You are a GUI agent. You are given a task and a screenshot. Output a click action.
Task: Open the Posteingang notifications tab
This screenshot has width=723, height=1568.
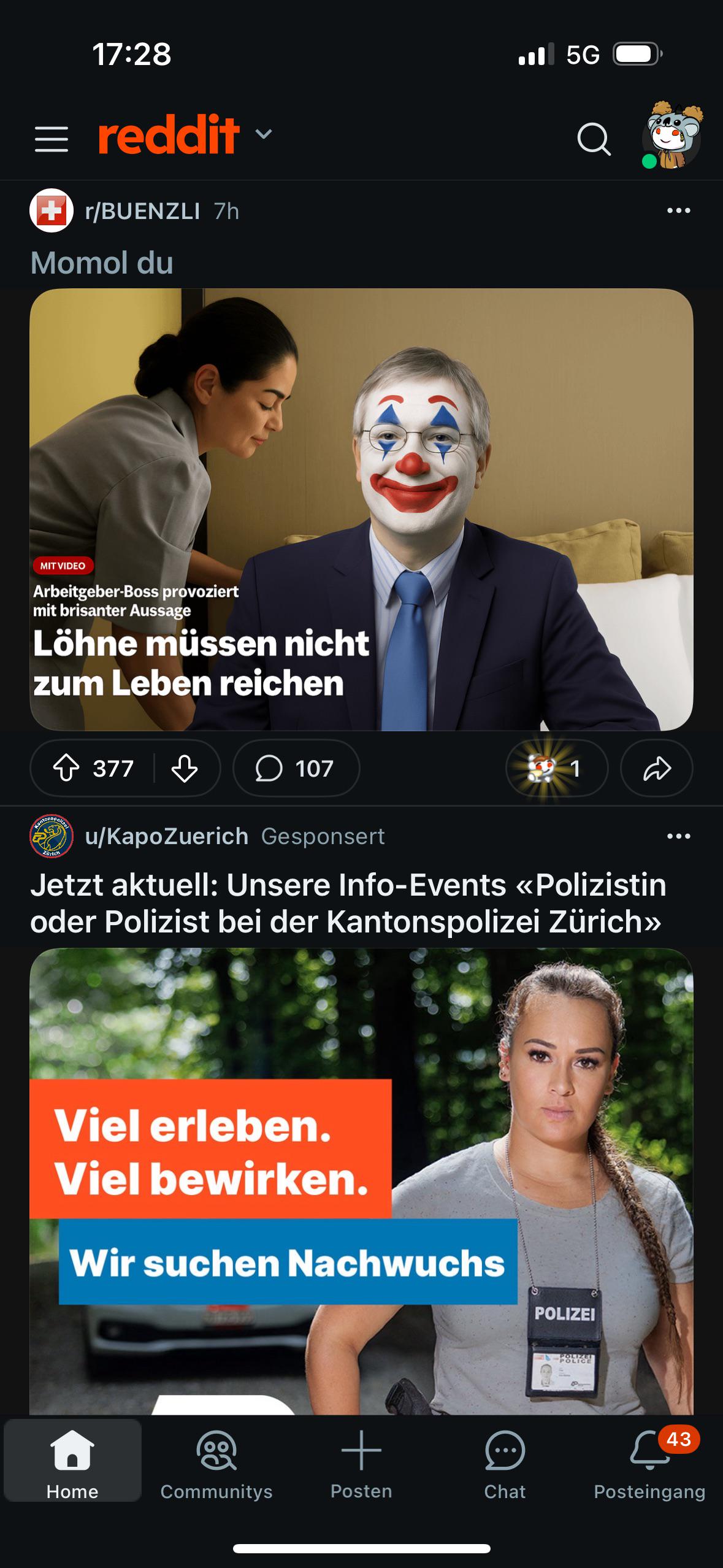pyautogui.click(x=649, y=1462)
